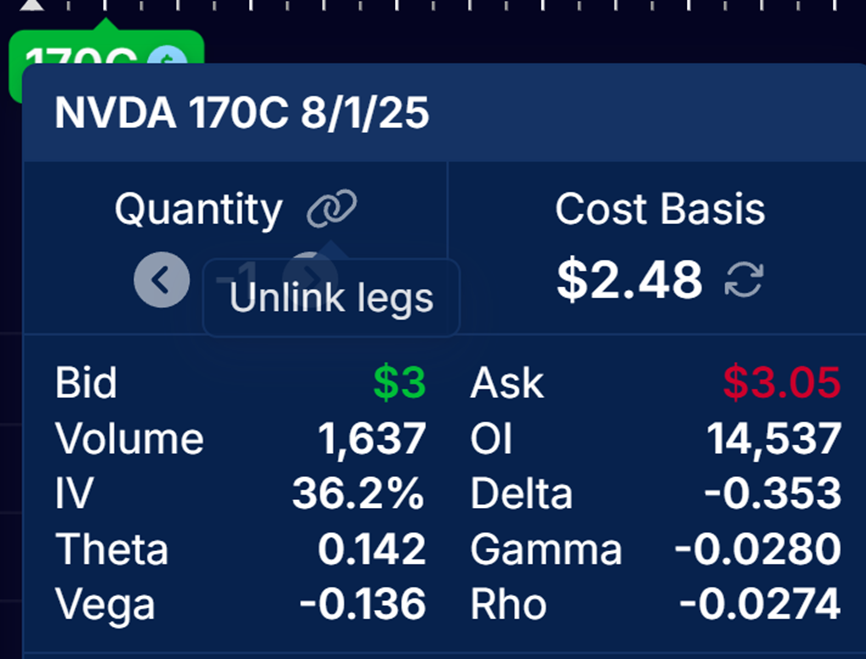Unlink legs using the chain icon
Screen dimensions: 866x659
click(x=332, y=210)
